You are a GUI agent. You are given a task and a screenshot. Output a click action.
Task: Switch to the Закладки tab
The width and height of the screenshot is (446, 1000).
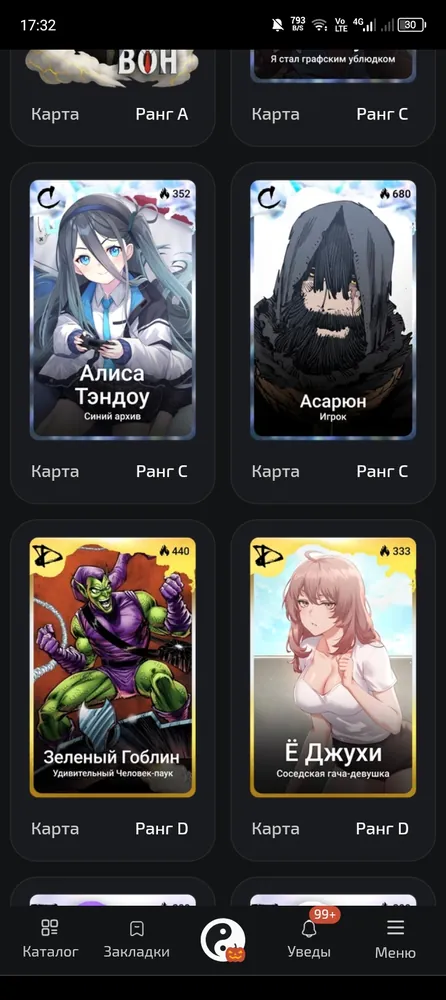coord(137,939)
